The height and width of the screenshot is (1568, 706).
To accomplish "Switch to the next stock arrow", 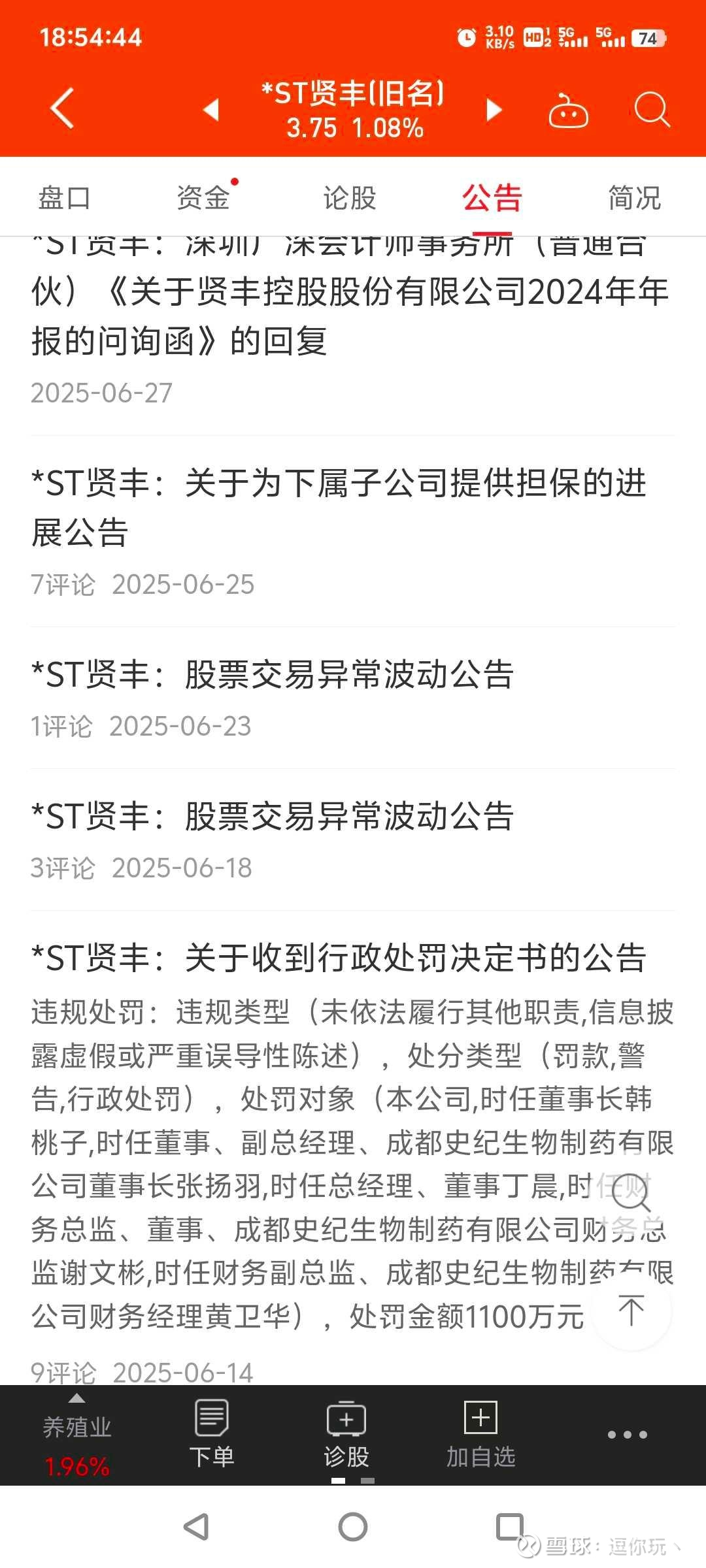I will pos(494,110).
